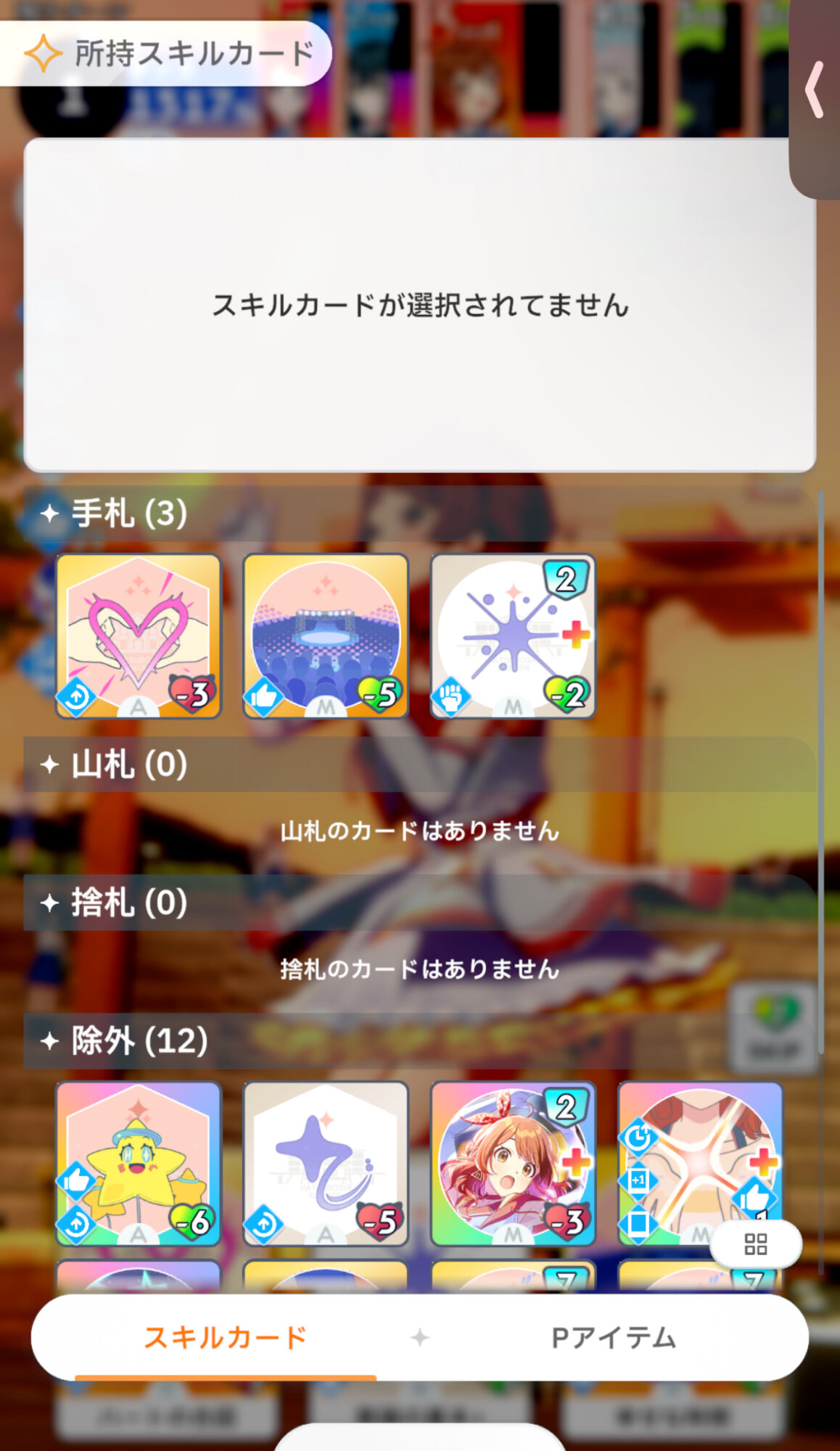Select the heart hands card in 手札
The height and width of the screenshot is (1451, 840).
click(x=139, y=636)
